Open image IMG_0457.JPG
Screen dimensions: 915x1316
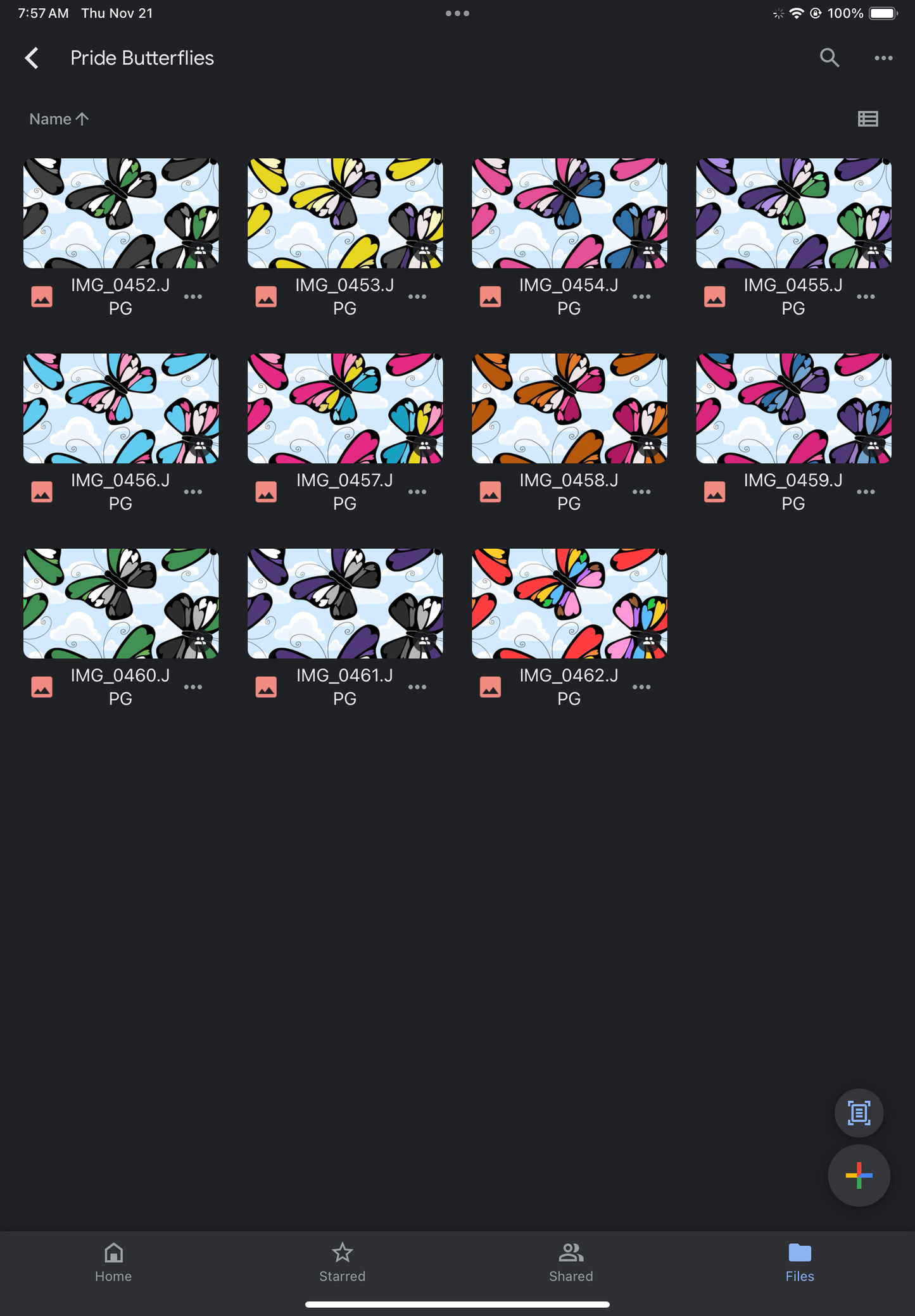(x=345, y=408)
